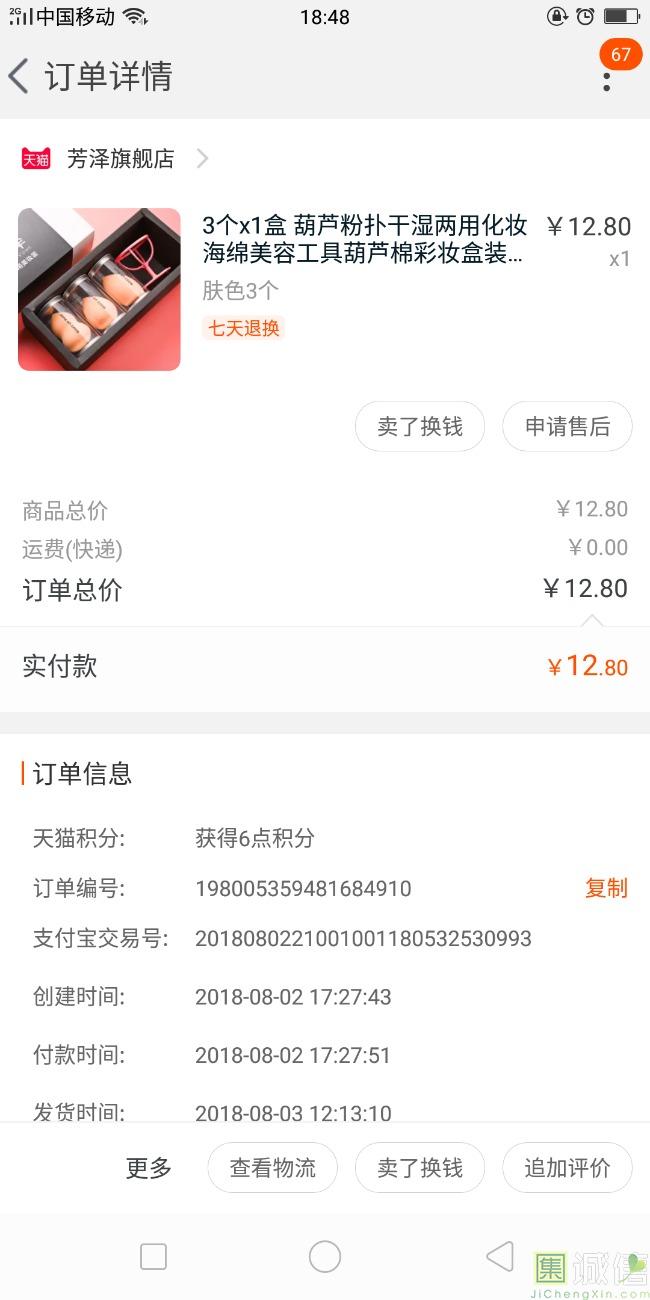Tap 卖了换钱 under the product
650x1300 pixels.
point(420,427)
